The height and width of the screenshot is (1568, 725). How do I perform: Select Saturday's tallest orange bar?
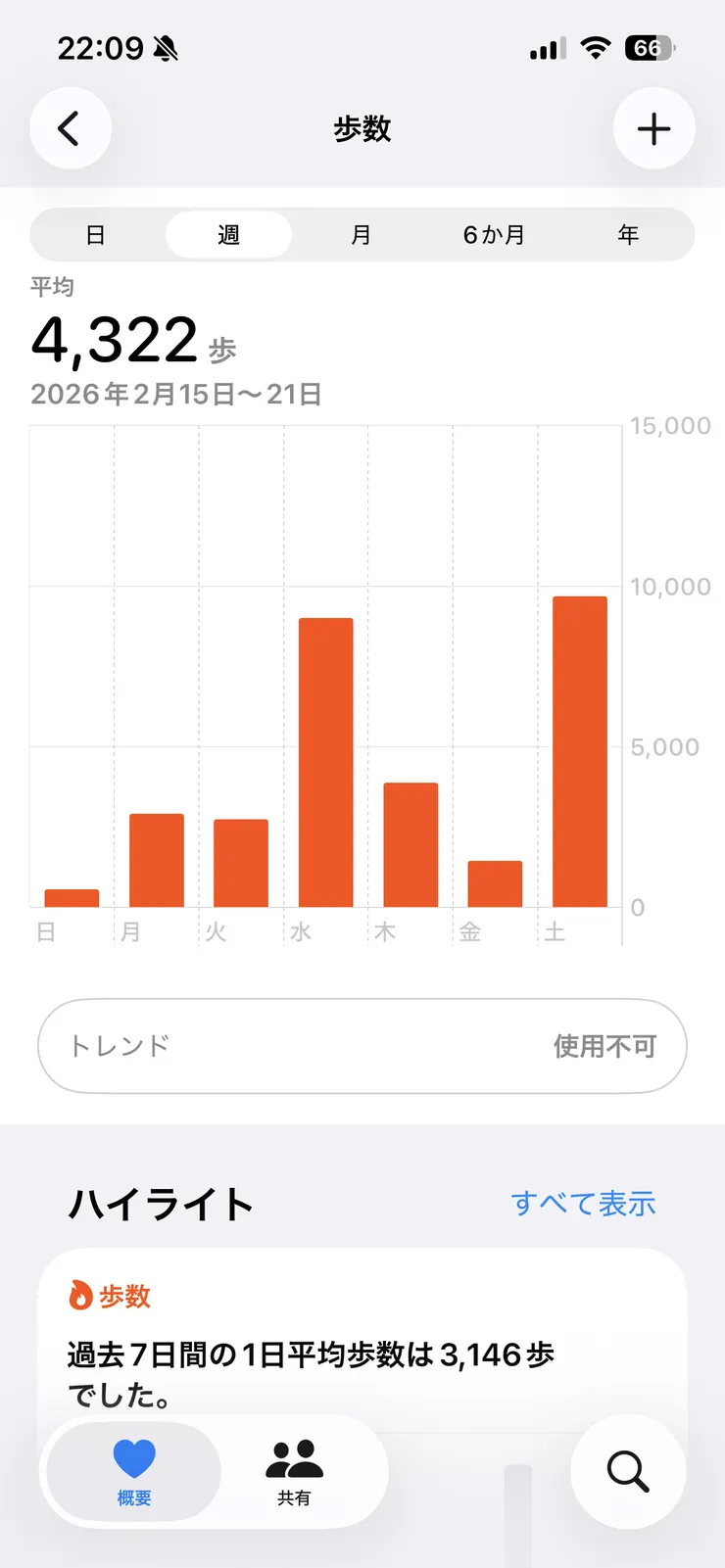click(579, 749)
